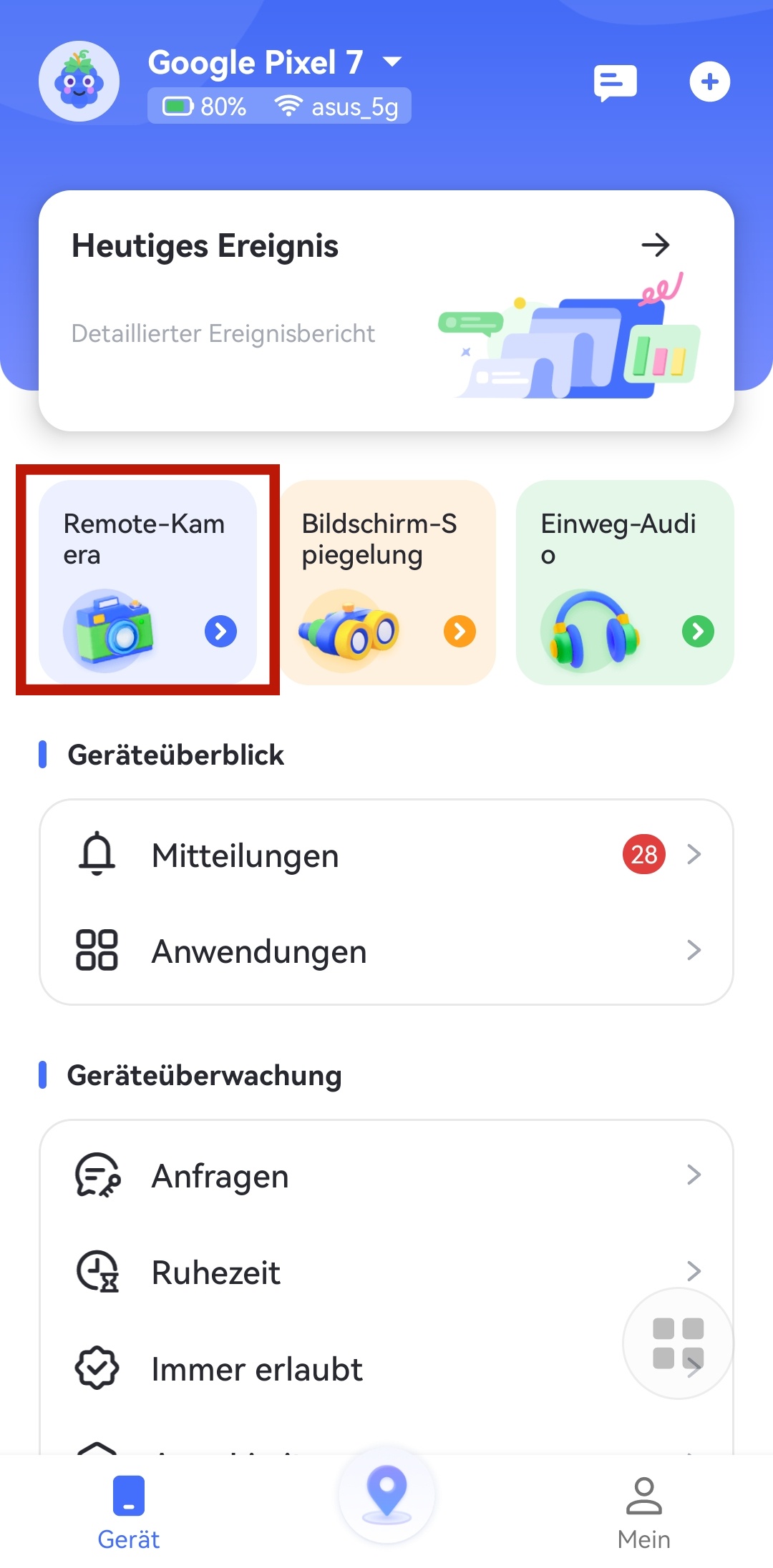This screenshot has width=773, height=1568.
Task: Open the chat message icon in the header
Action: (614, 81)
